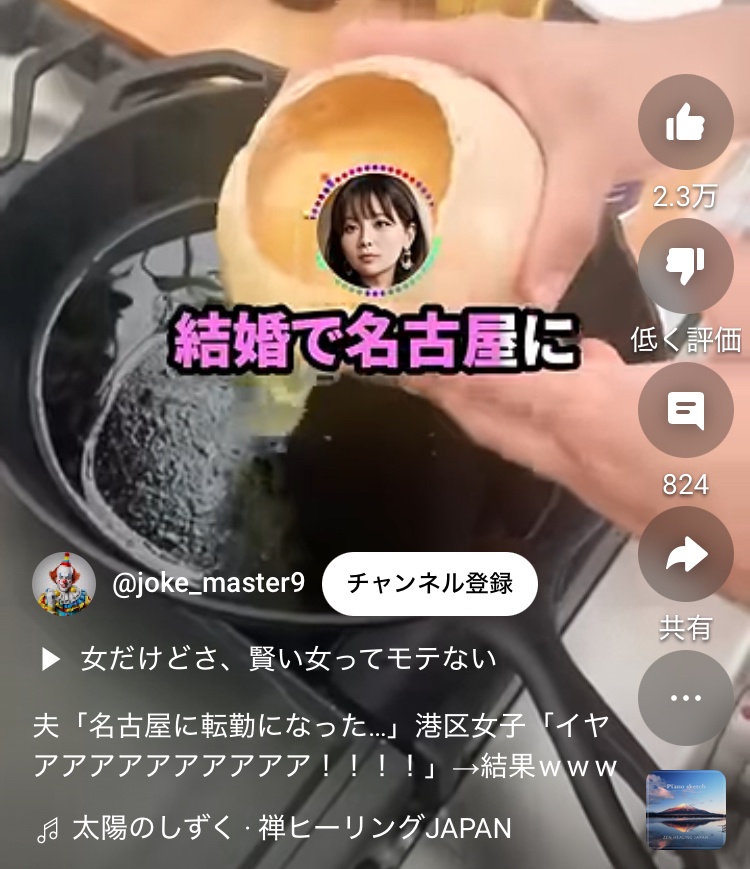Dislike this Short video
This screenshot has height=869, width=750.
tap(685, 266)
